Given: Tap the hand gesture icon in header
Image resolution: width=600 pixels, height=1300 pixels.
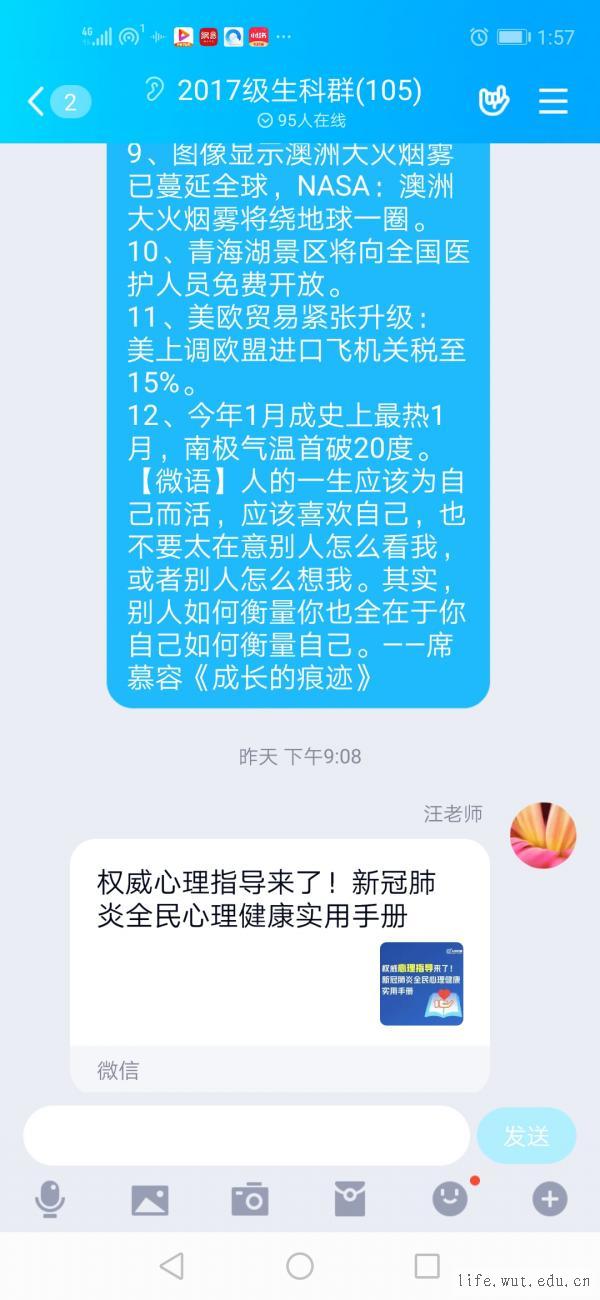Looking at the screenshot, I should [x=493, y=101].
